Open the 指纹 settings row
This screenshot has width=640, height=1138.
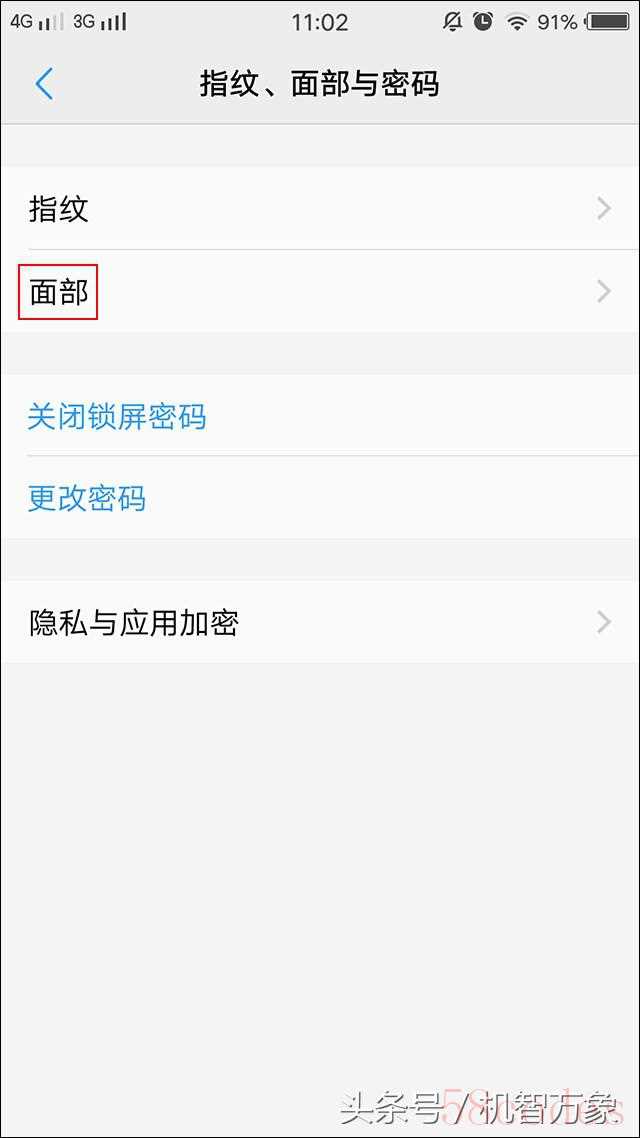pyautogui.click(x=320, y=209)
